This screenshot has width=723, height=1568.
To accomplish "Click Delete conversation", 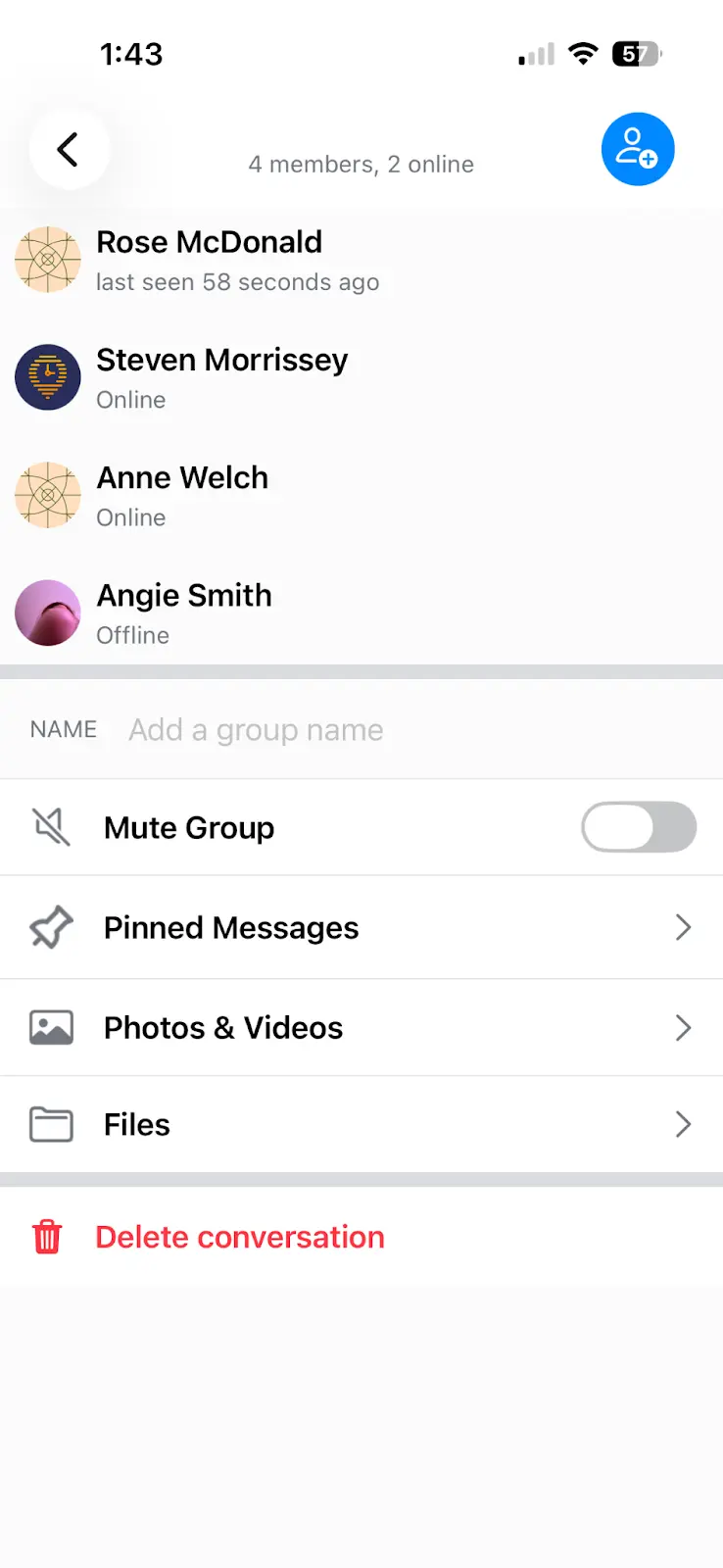I will pos(239,1237).
